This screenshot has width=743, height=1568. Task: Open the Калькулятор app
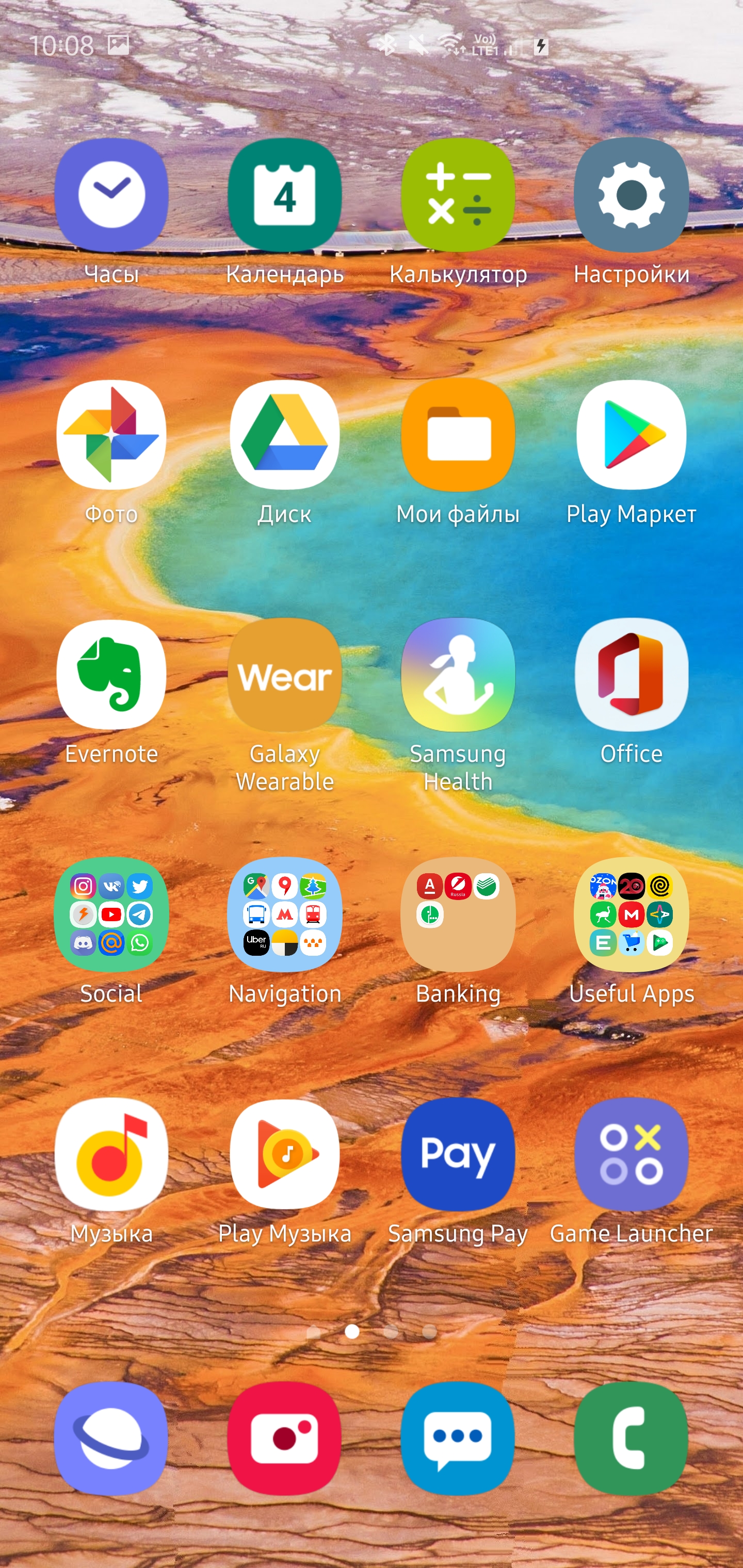(x=458, y=195)
